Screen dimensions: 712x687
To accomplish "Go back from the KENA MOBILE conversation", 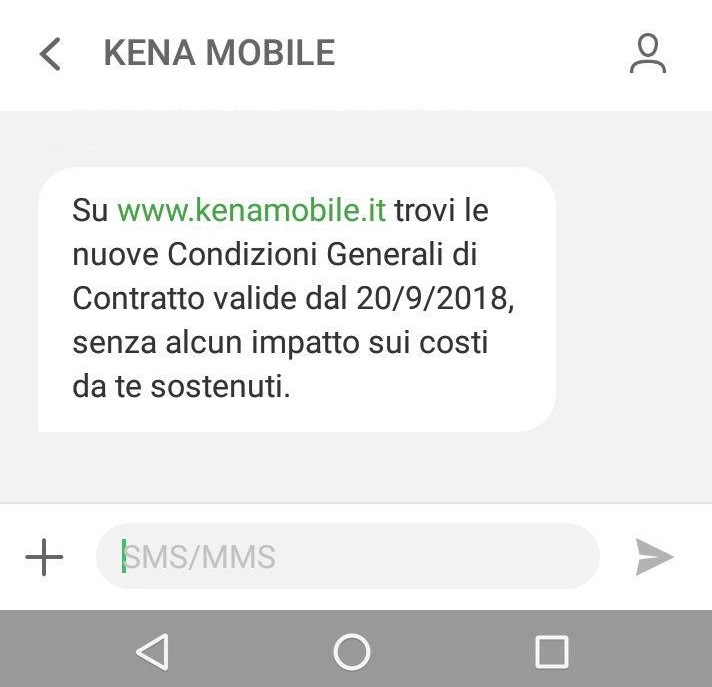I will click(50, 54).
